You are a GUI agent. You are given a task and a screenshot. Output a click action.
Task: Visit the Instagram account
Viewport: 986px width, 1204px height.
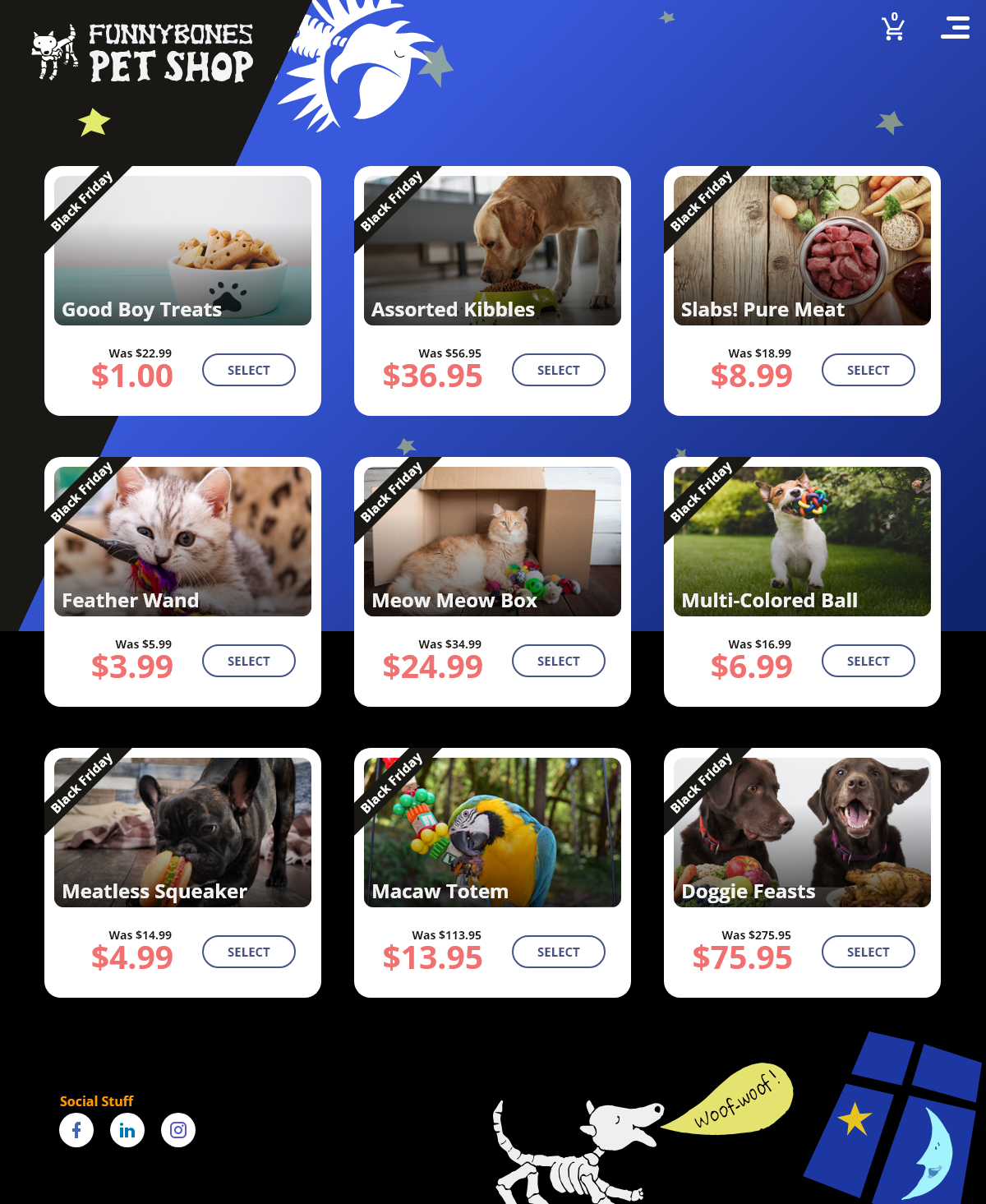178,1130
